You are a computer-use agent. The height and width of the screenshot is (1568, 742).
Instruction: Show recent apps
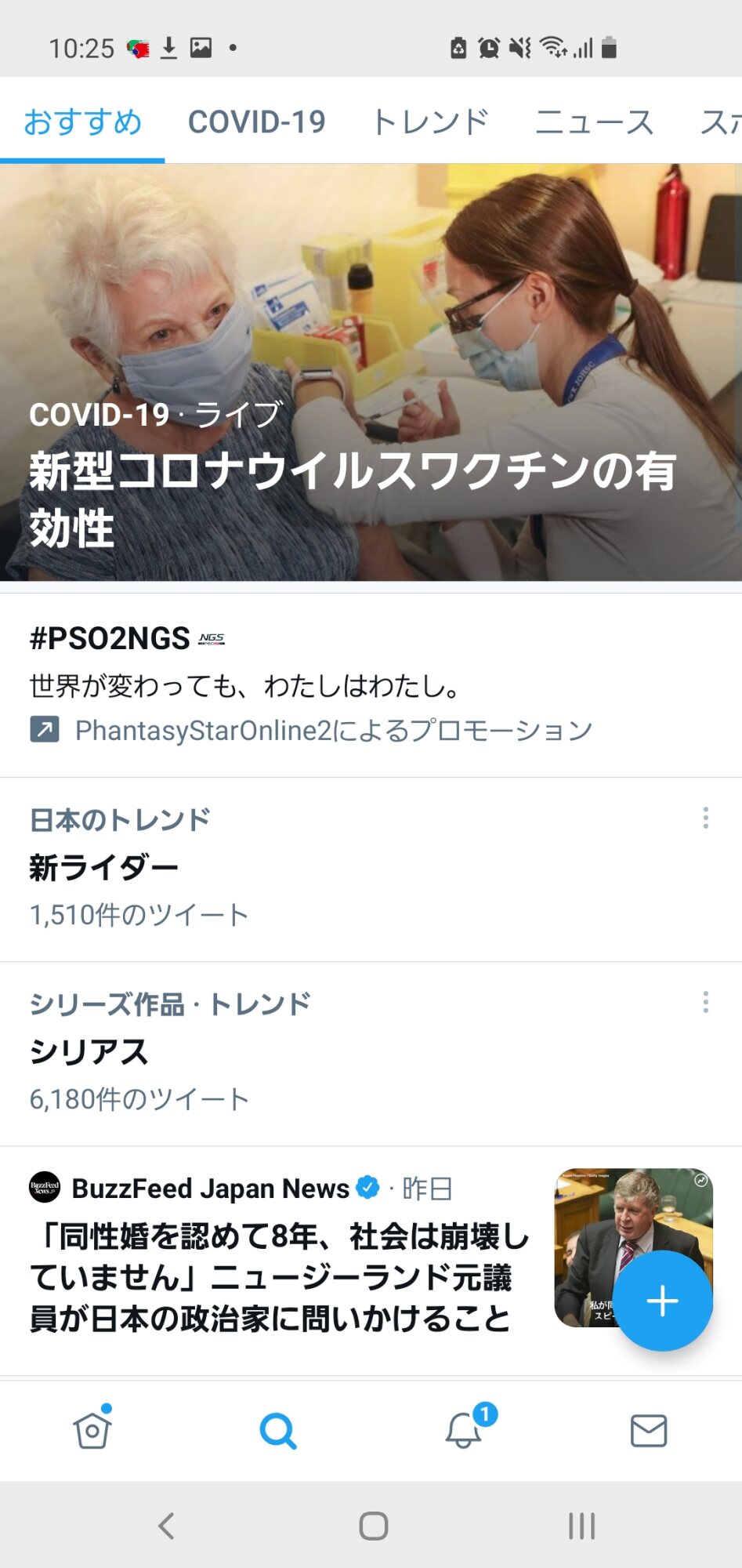pos(581,1526)
